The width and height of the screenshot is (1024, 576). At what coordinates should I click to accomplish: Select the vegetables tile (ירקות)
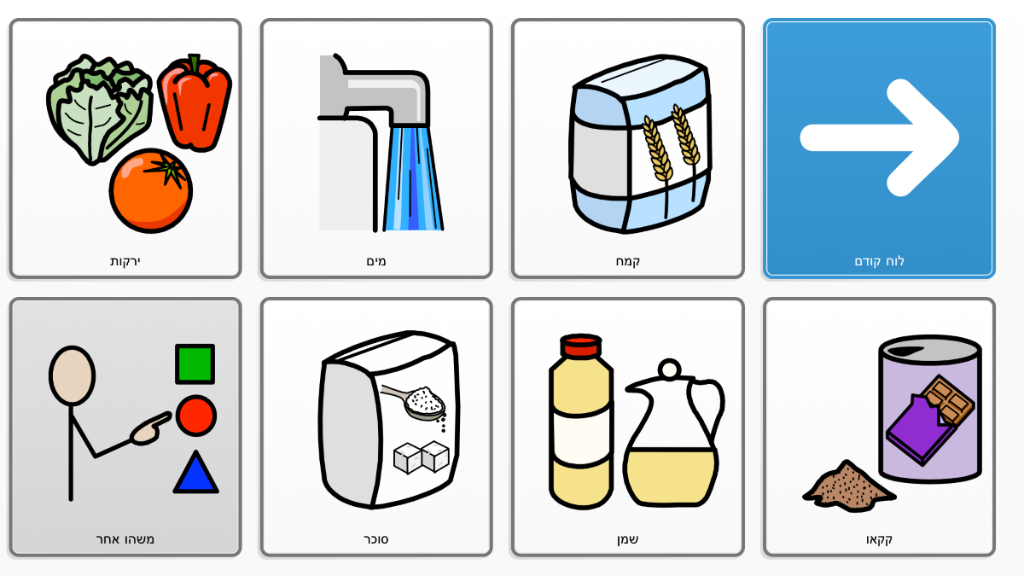pyautogui.click(x=125, y=148)
